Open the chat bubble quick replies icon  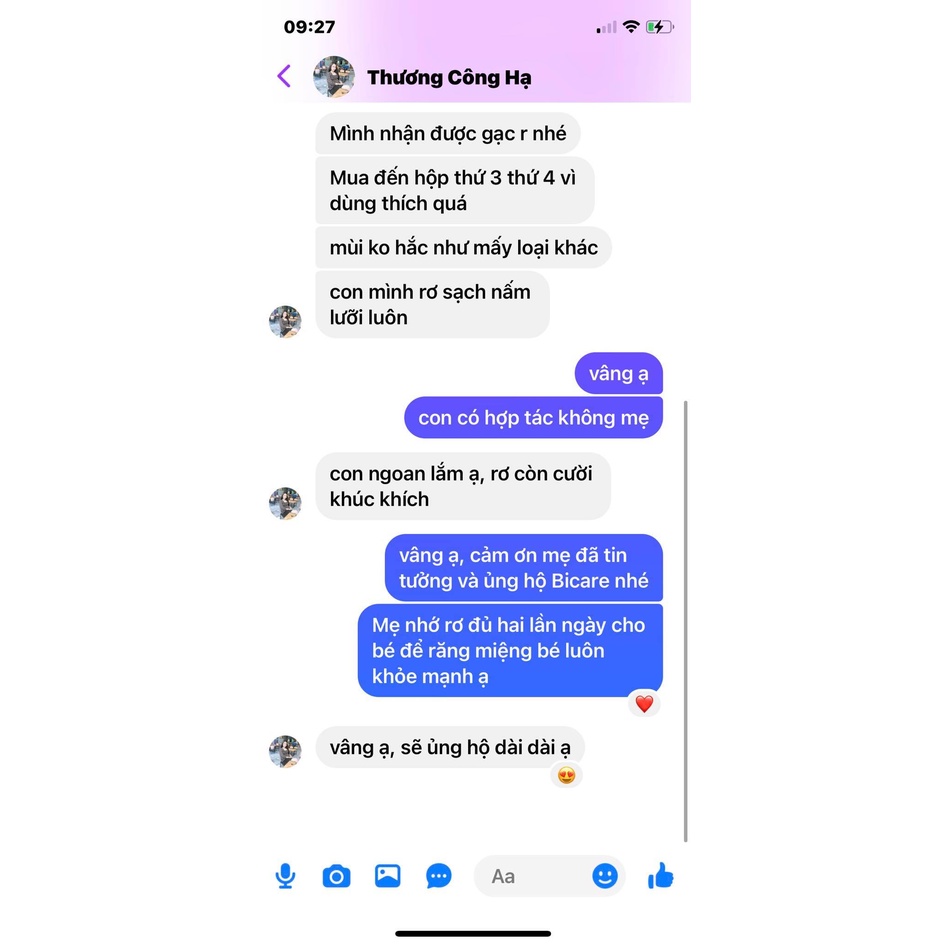(439, 876)
